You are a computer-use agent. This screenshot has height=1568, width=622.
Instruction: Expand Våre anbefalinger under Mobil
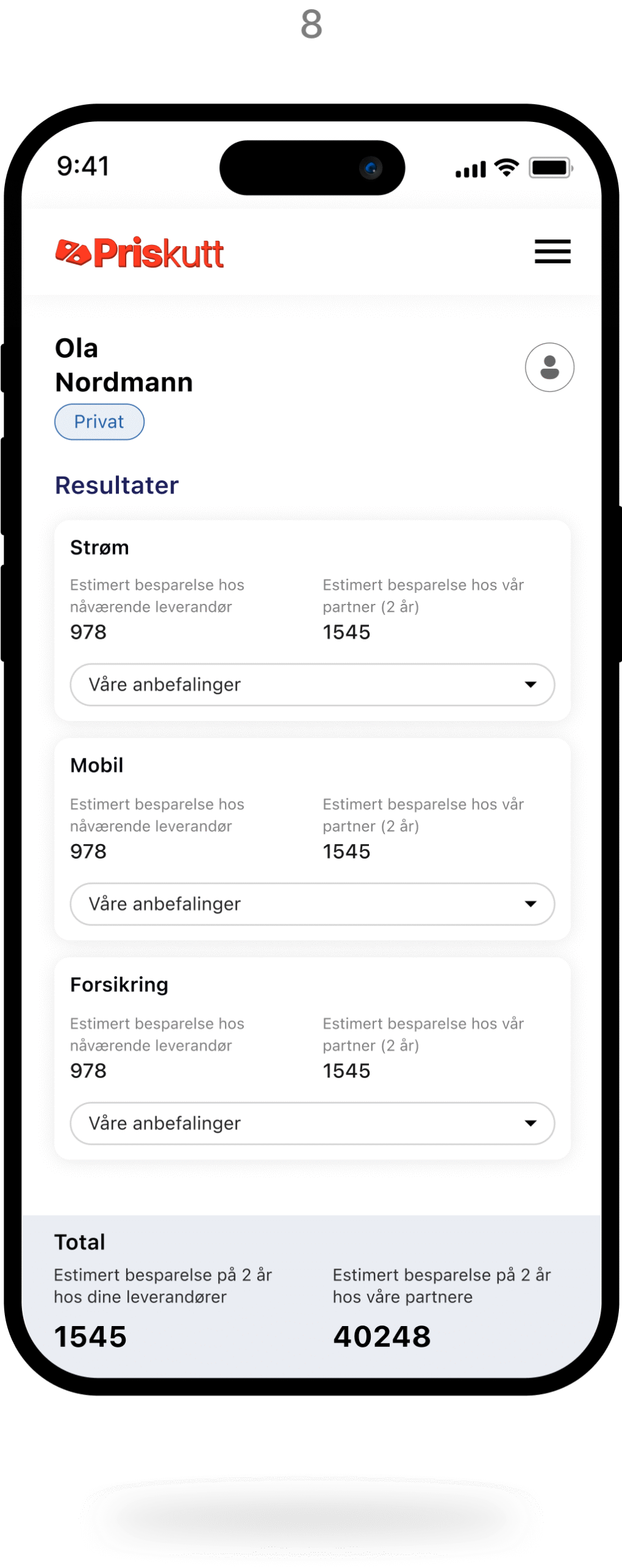[312, 903]
